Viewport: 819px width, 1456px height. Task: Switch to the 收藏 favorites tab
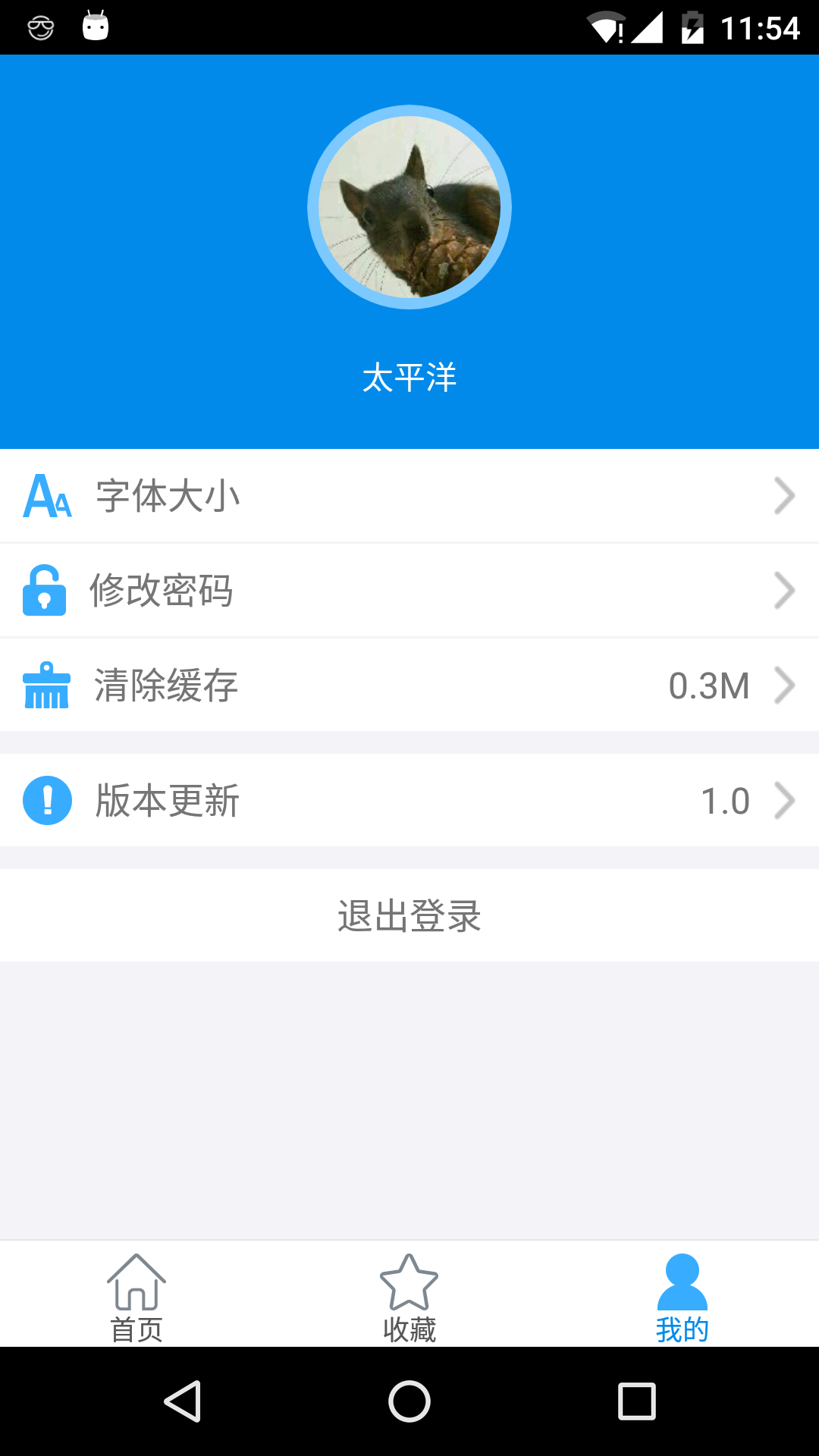409,1297
